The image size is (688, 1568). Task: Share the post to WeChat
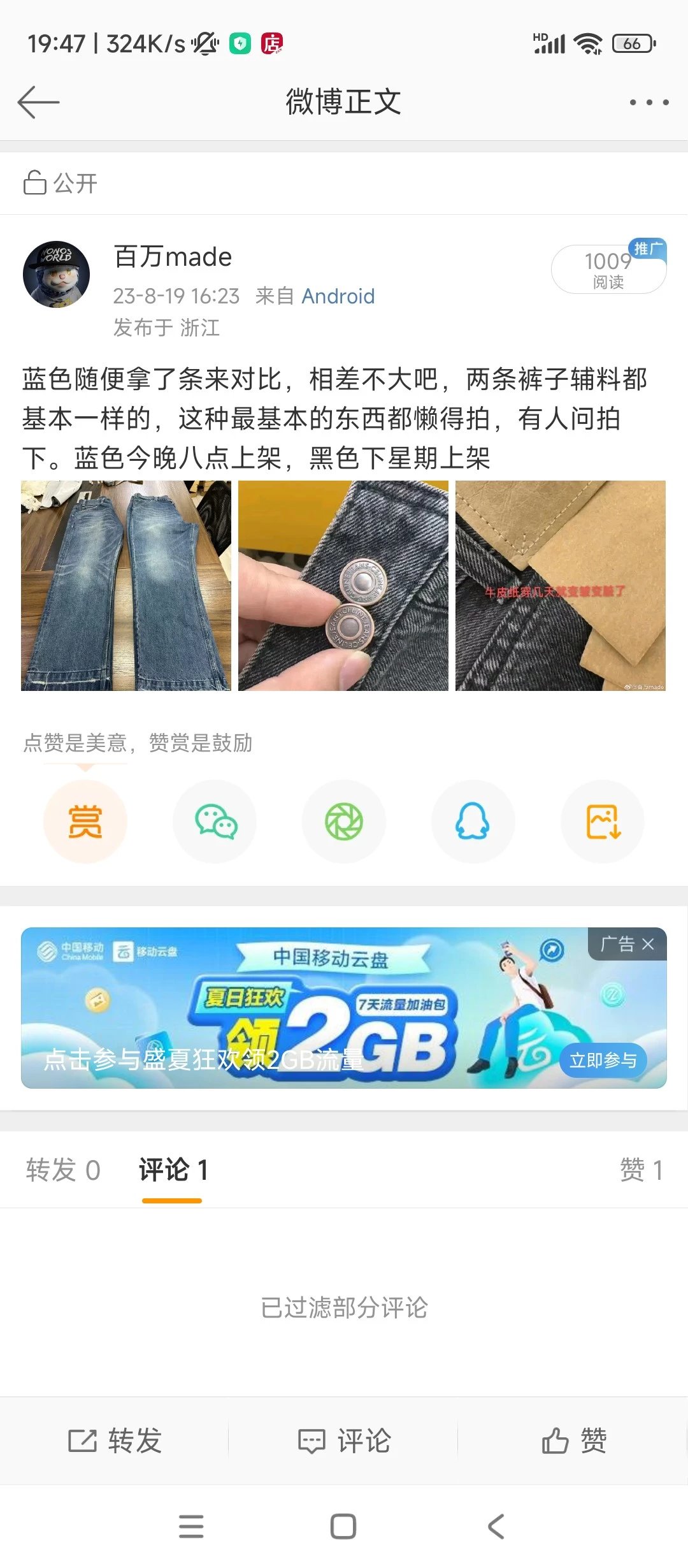pyautogui.click(x=215, y=821)
